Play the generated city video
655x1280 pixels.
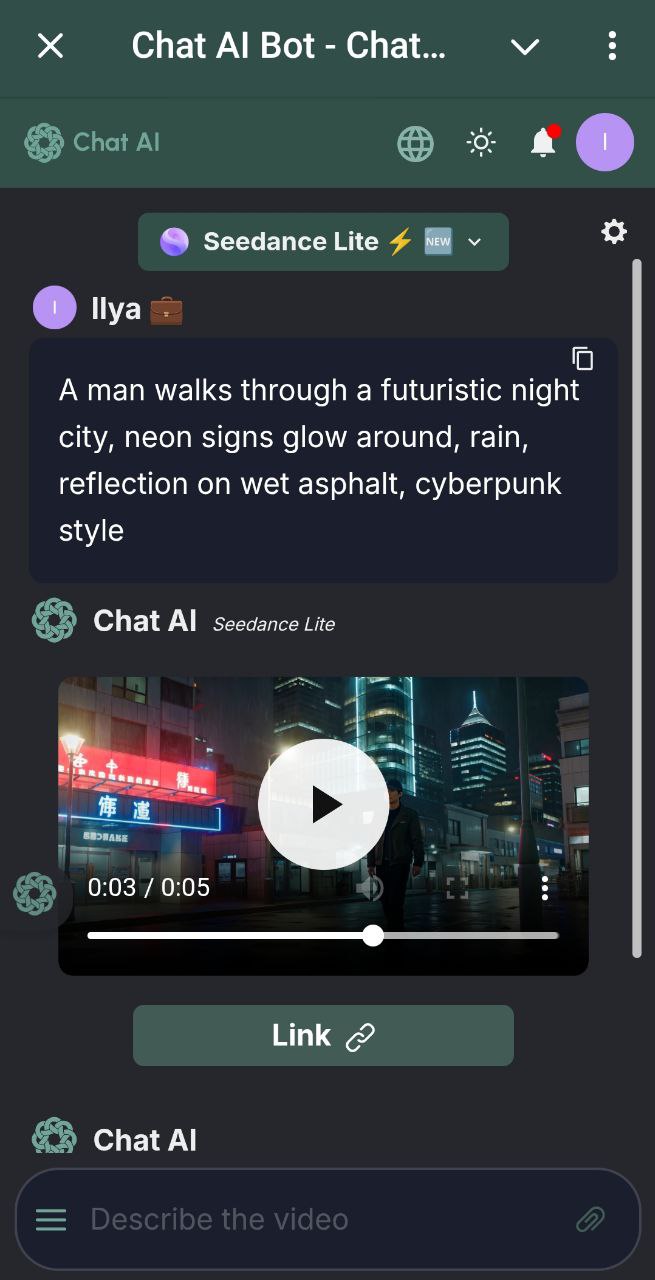323,804
